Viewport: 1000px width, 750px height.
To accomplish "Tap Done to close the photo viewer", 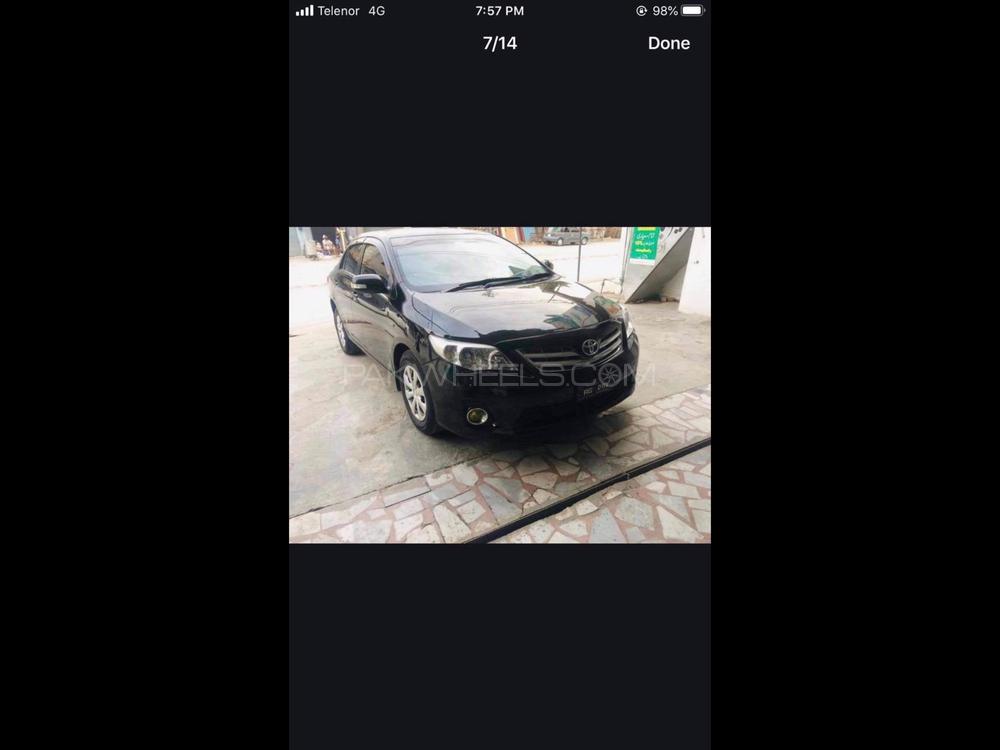I will click(668, 43).
